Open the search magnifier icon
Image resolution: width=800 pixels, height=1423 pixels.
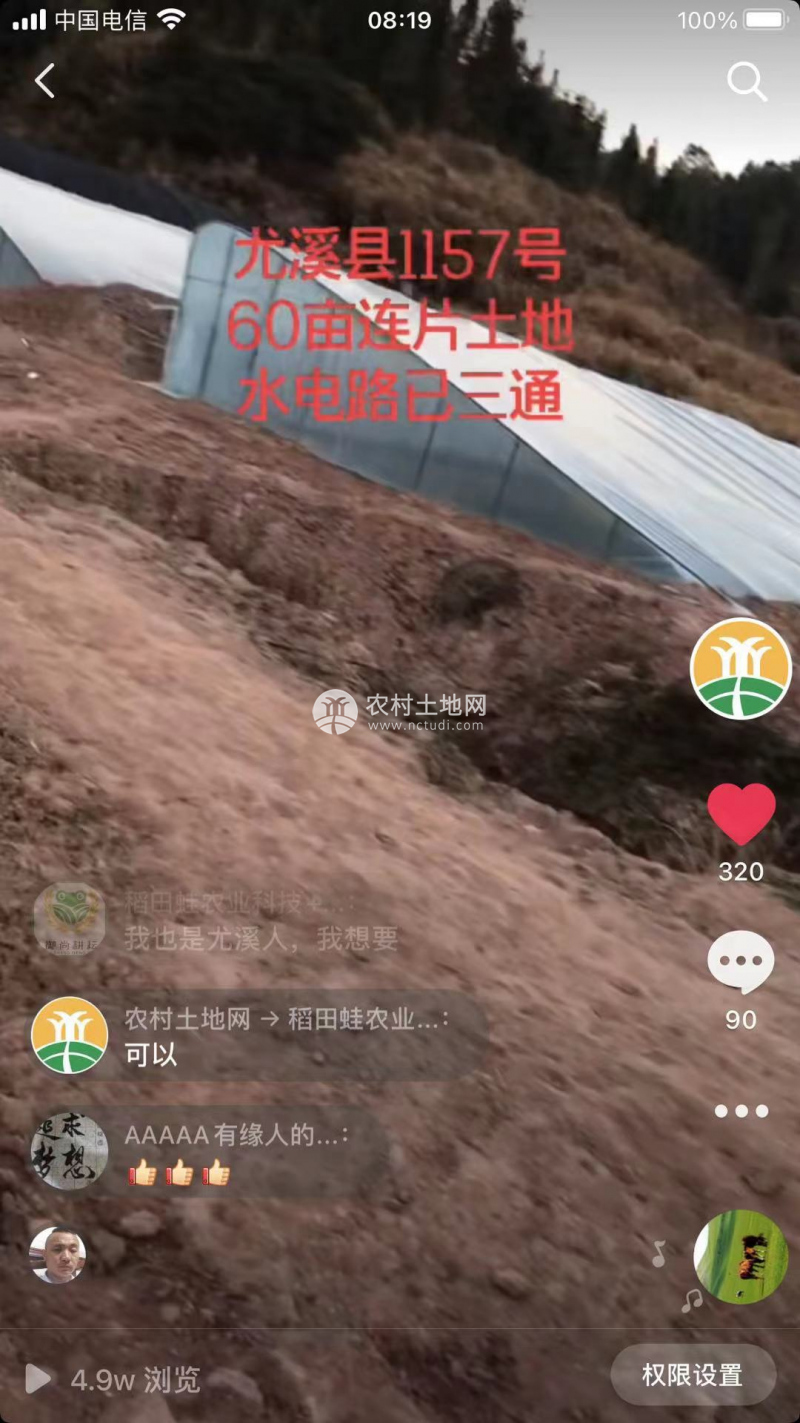746,81
